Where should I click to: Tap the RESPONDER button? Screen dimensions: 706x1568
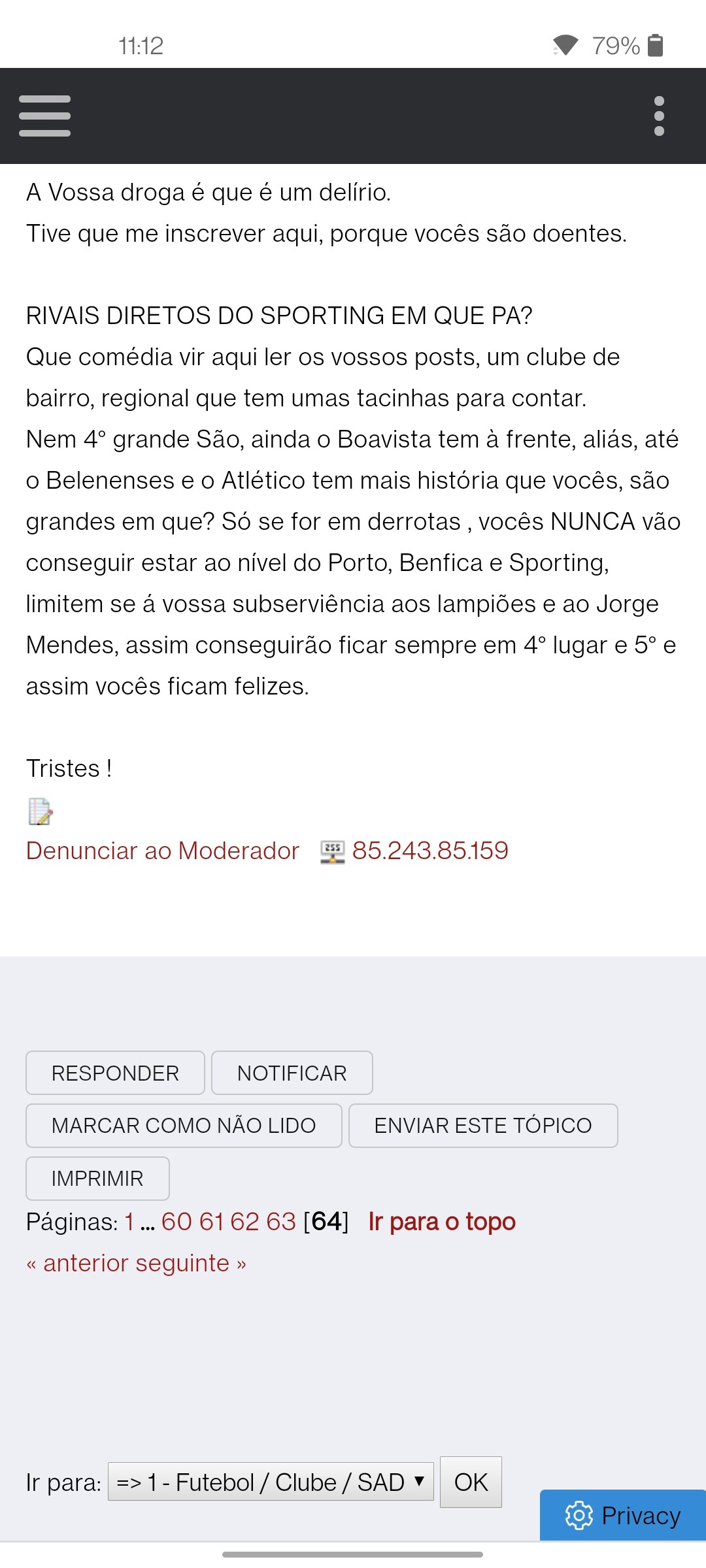point(115,1073)
